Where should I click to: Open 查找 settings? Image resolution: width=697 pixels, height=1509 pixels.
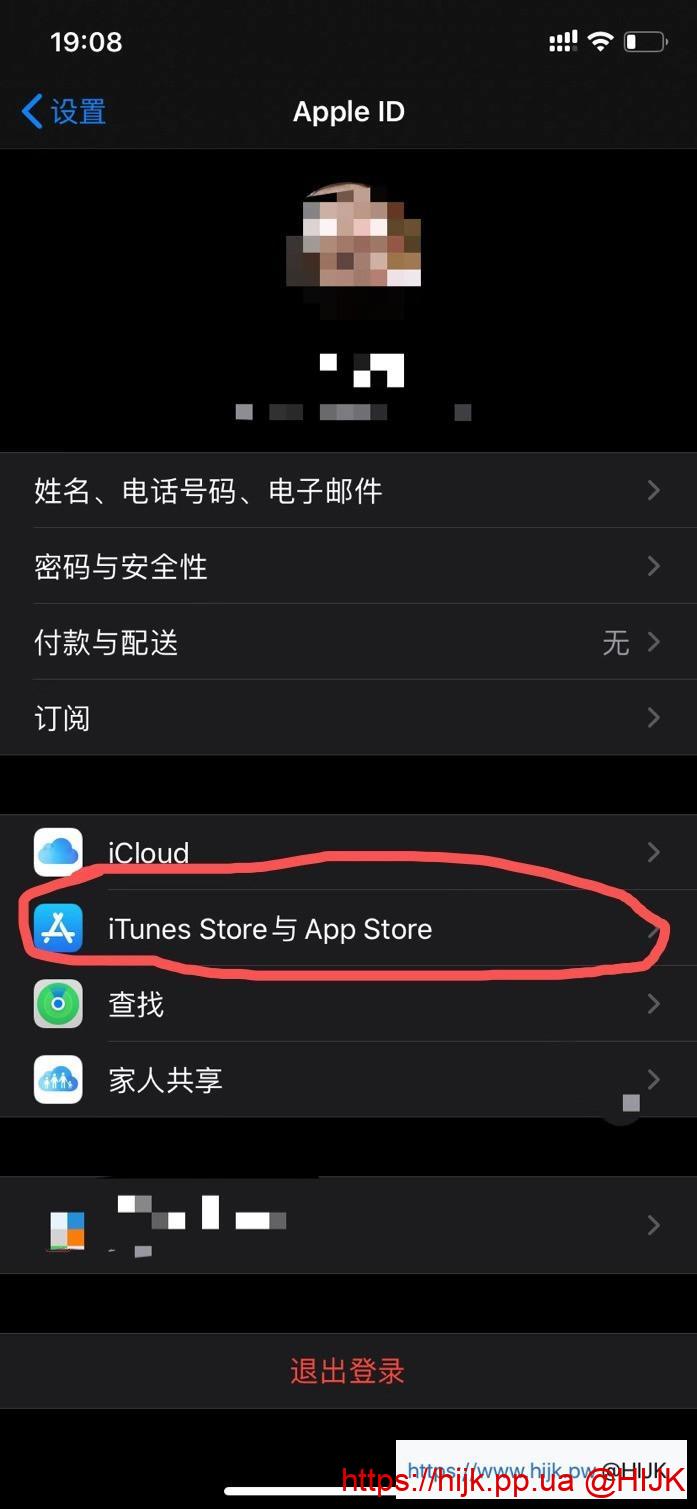point(348,1004)
